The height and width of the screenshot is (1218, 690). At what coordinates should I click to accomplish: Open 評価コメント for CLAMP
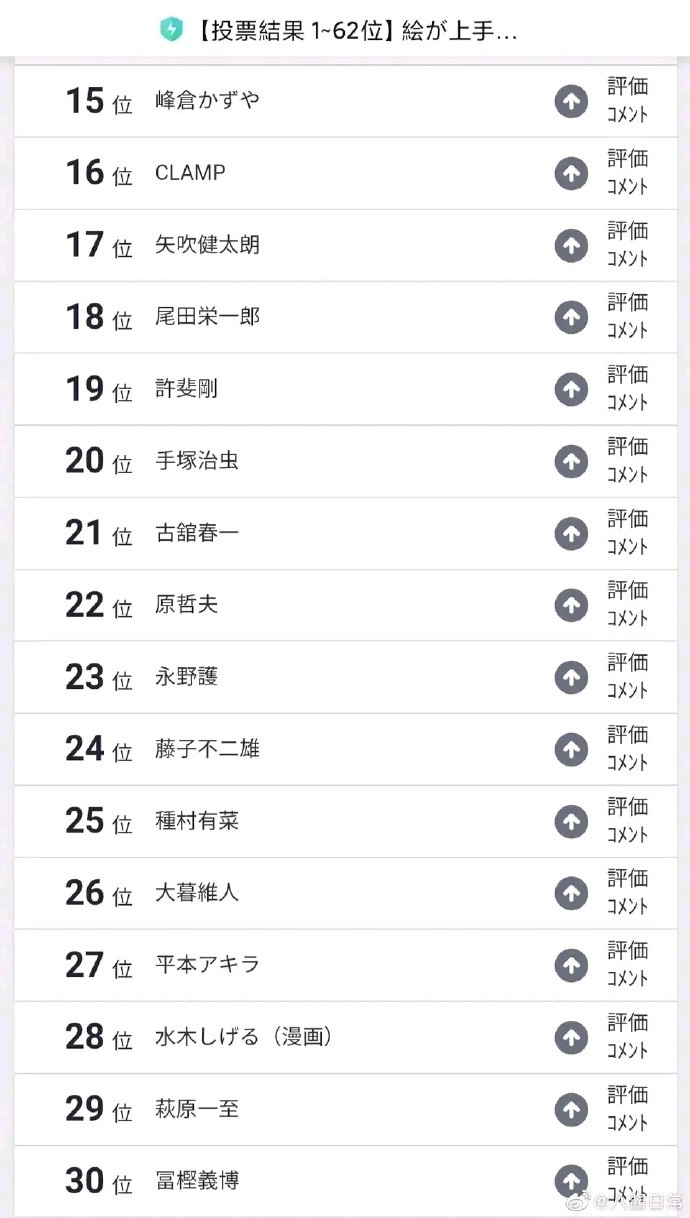tap(628, 172)
